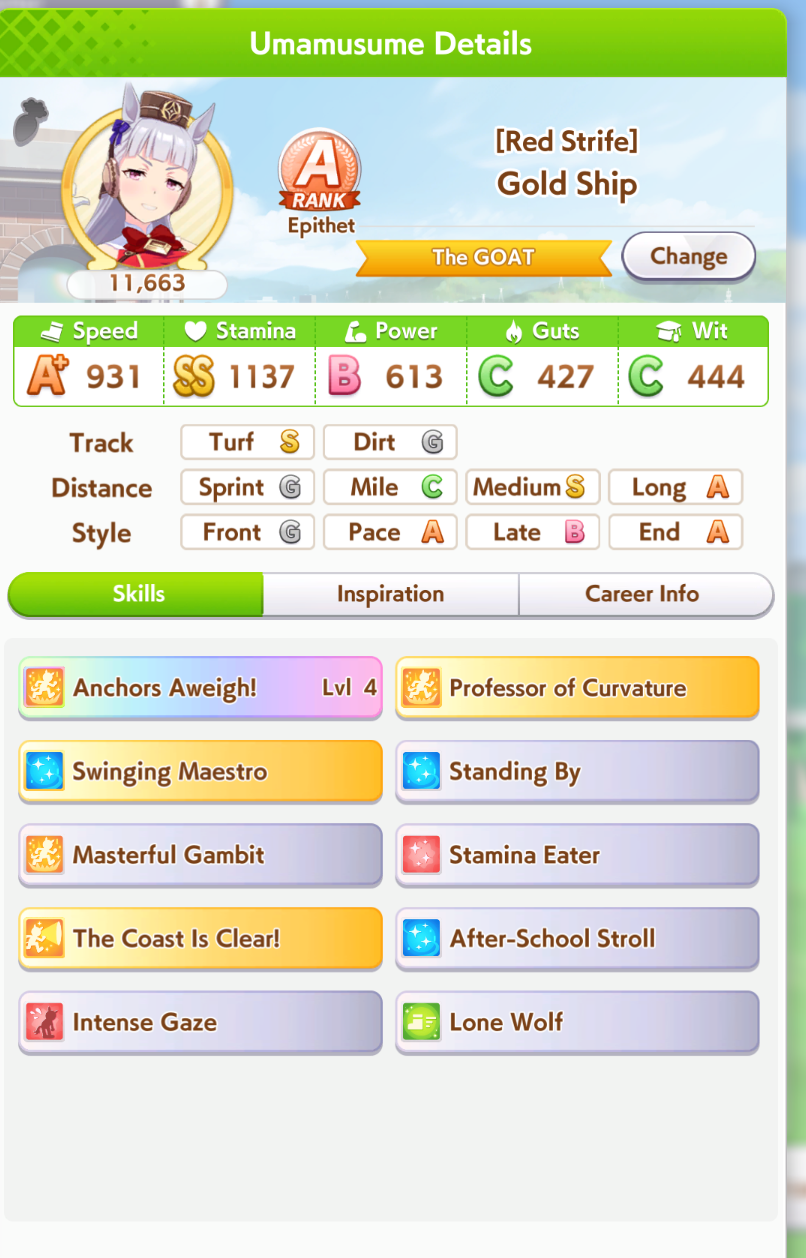Select the Skills tab
This screenshot has height=1258, width=806.
(x=137, y=594)
